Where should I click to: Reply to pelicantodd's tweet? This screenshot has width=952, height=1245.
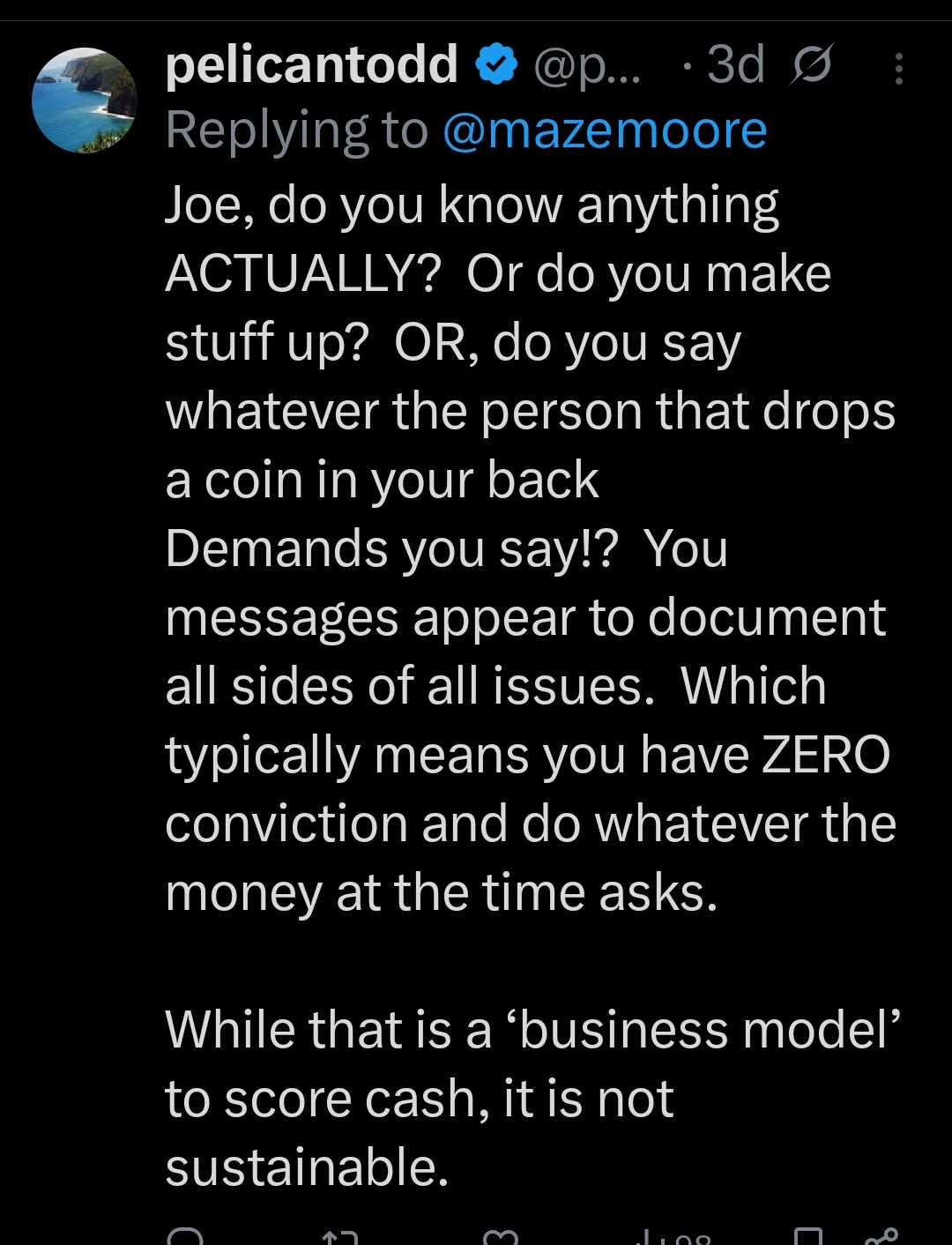pyautogui.click(x=185, y=1236)
